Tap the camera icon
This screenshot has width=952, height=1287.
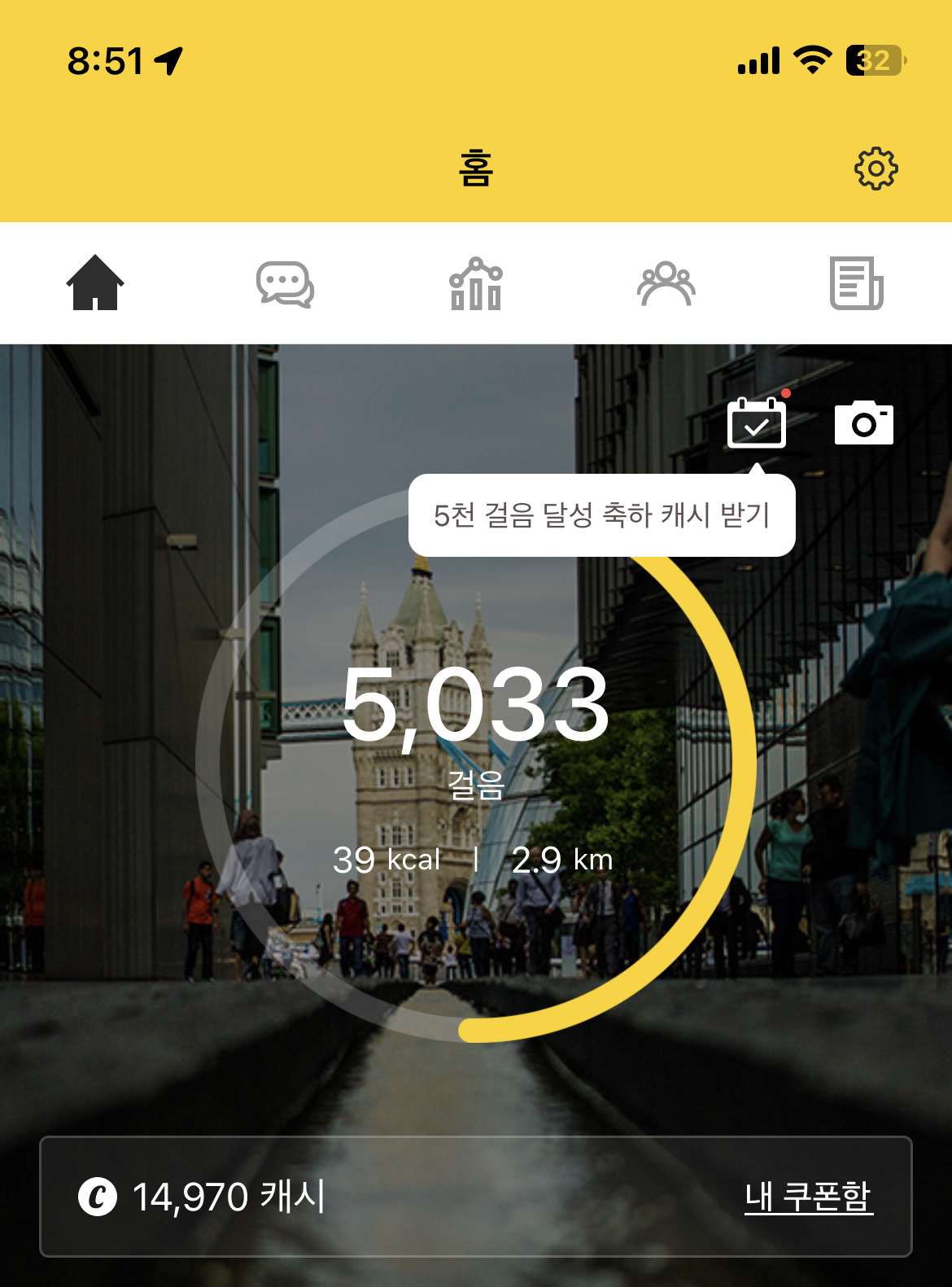(x=863, y=422)
